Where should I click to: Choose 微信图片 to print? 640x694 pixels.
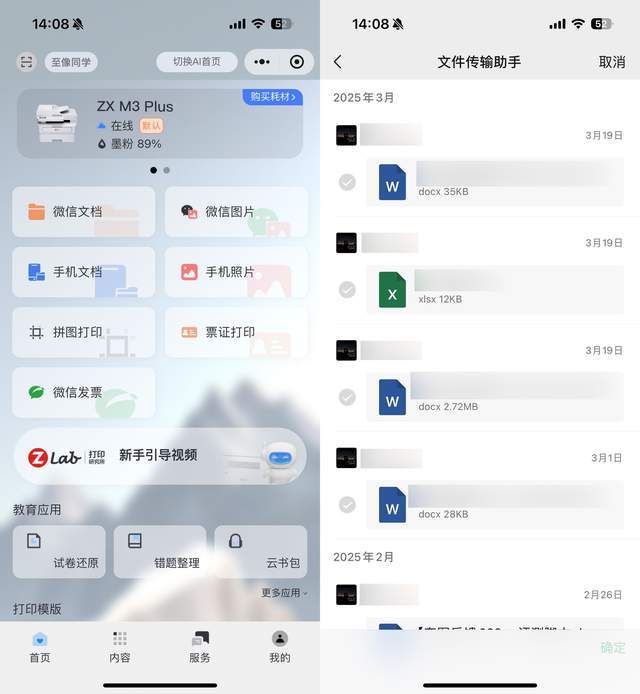(x=236, y=212)
